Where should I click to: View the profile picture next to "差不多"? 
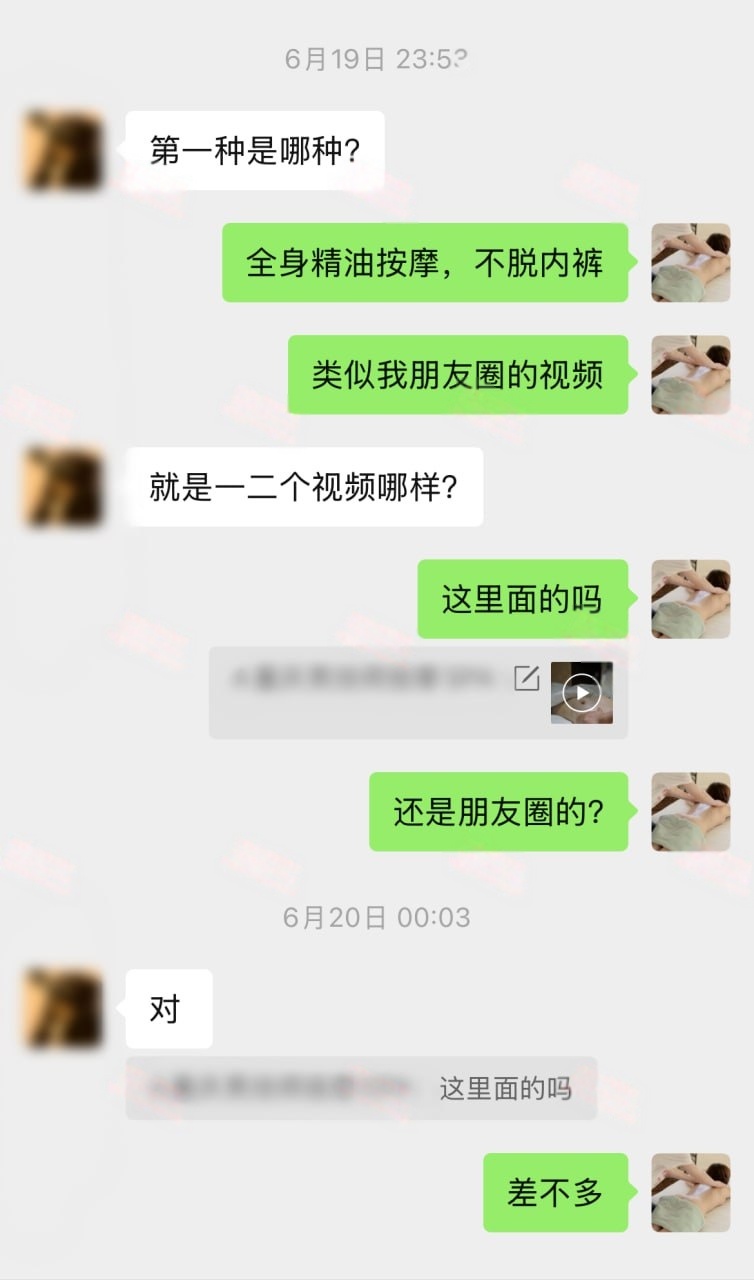click(691, 1192)
